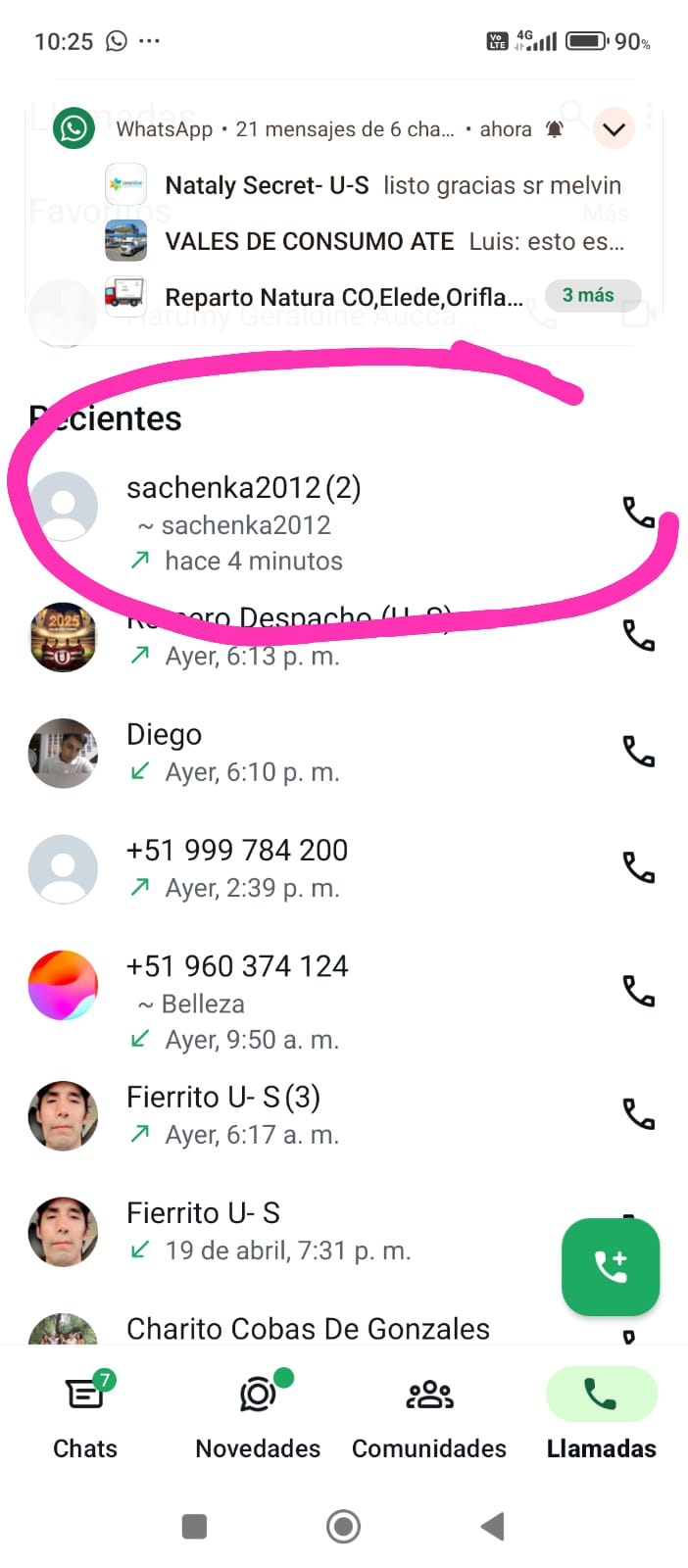Show the 3 más notifications chip

point(588,295)
